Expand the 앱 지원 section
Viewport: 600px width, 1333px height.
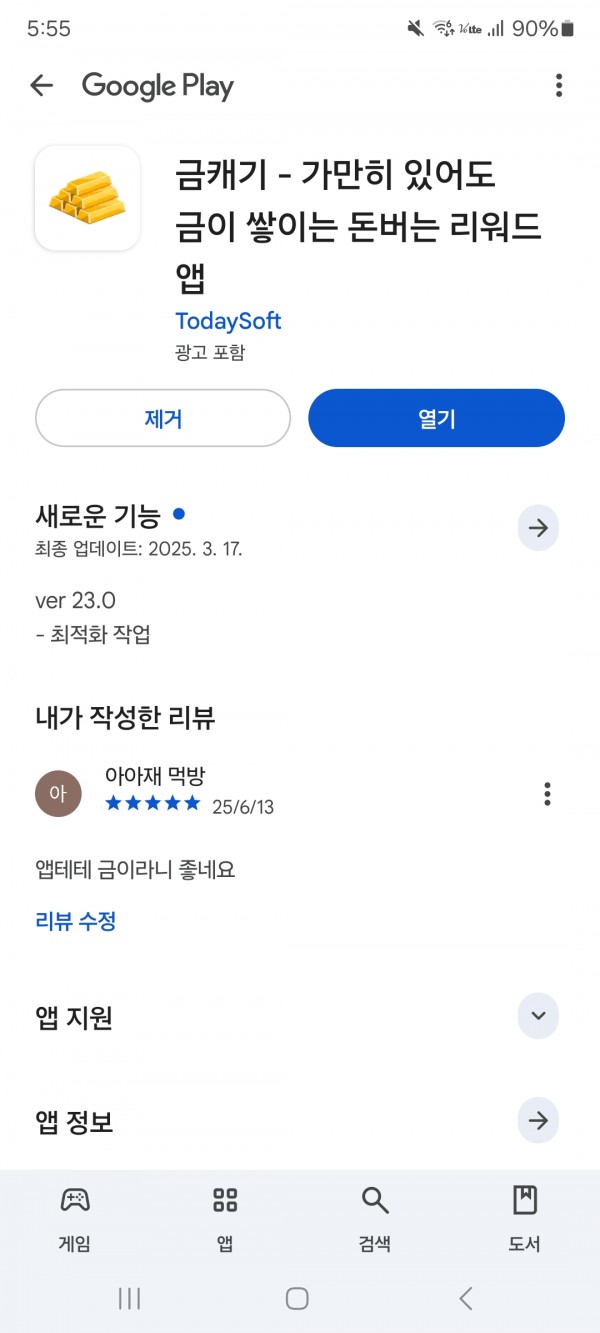click(x=538, y=1017)
